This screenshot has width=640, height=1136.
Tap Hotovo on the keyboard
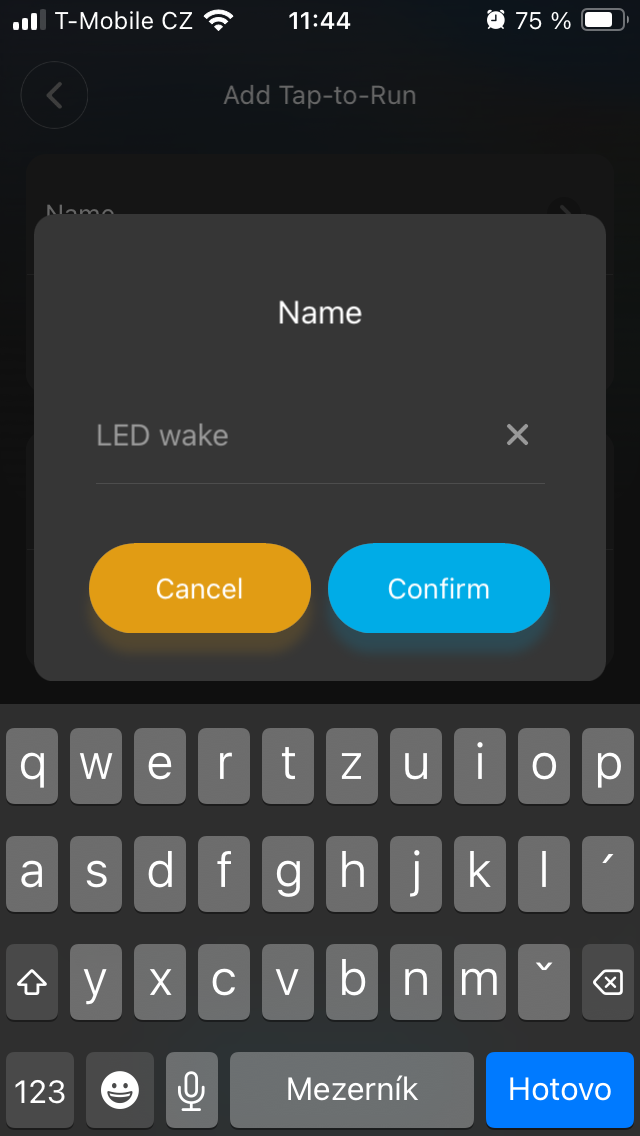tap(559, 1089)
